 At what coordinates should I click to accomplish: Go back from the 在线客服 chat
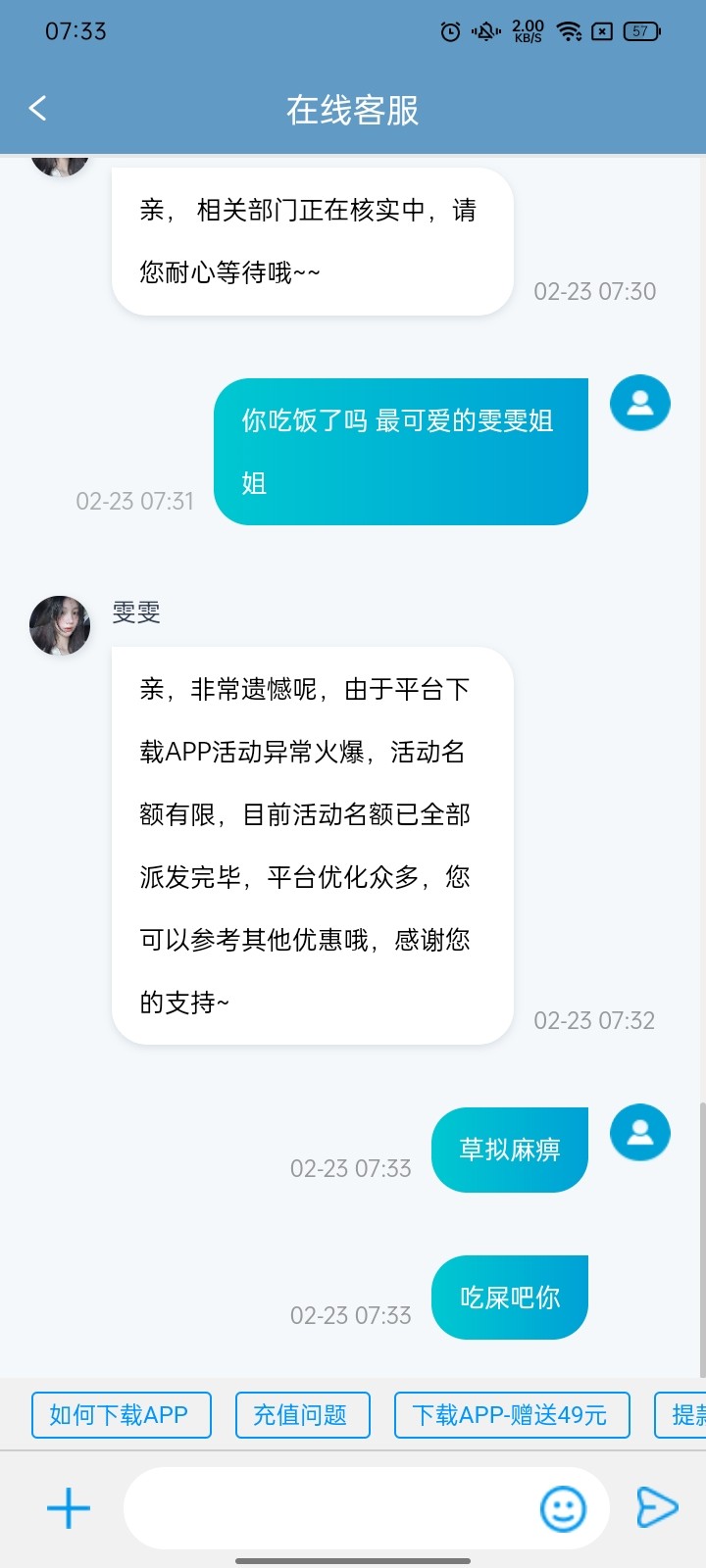point(38,109)
